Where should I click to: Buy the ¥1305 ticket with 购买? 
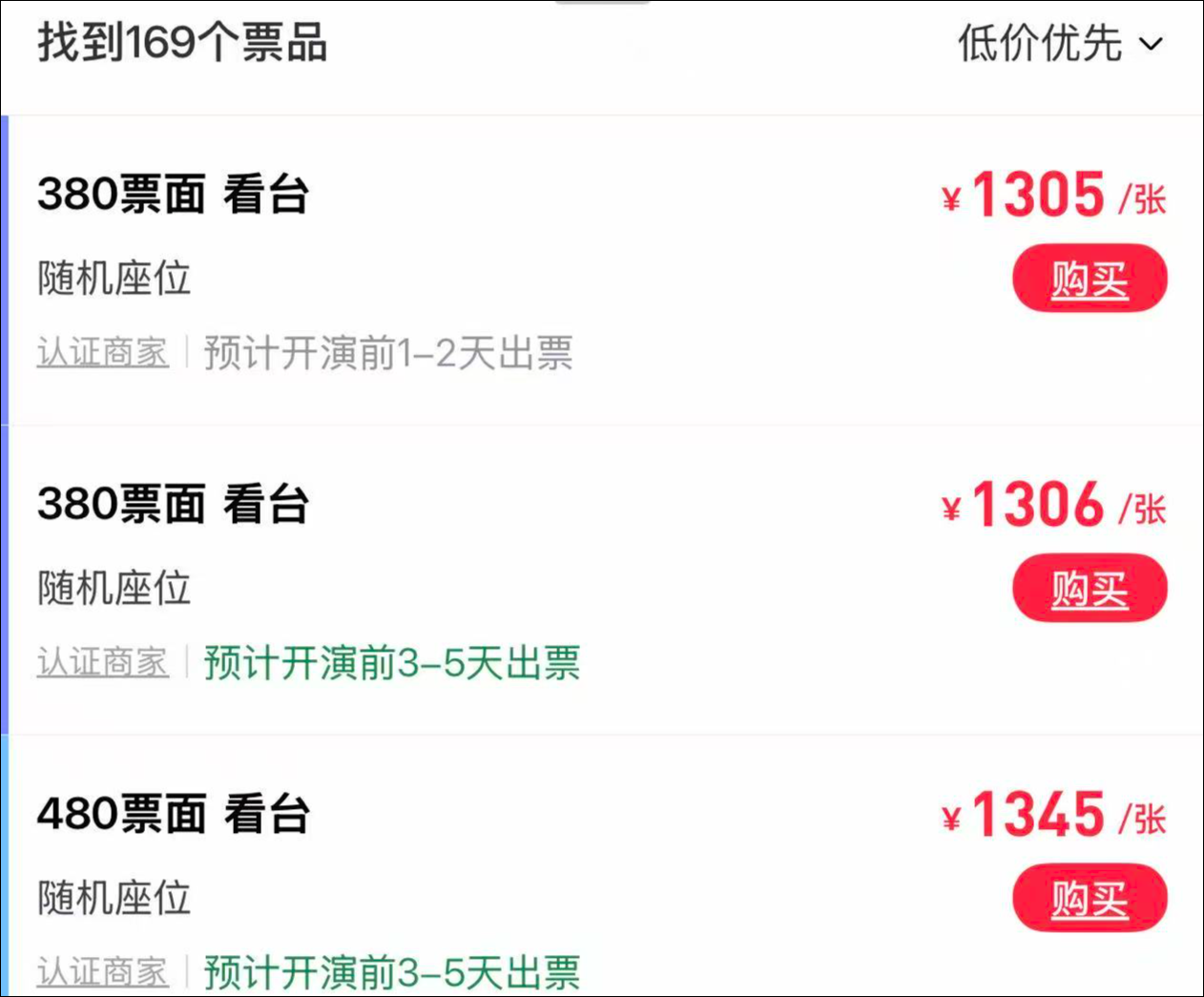tap(1090, 279)
